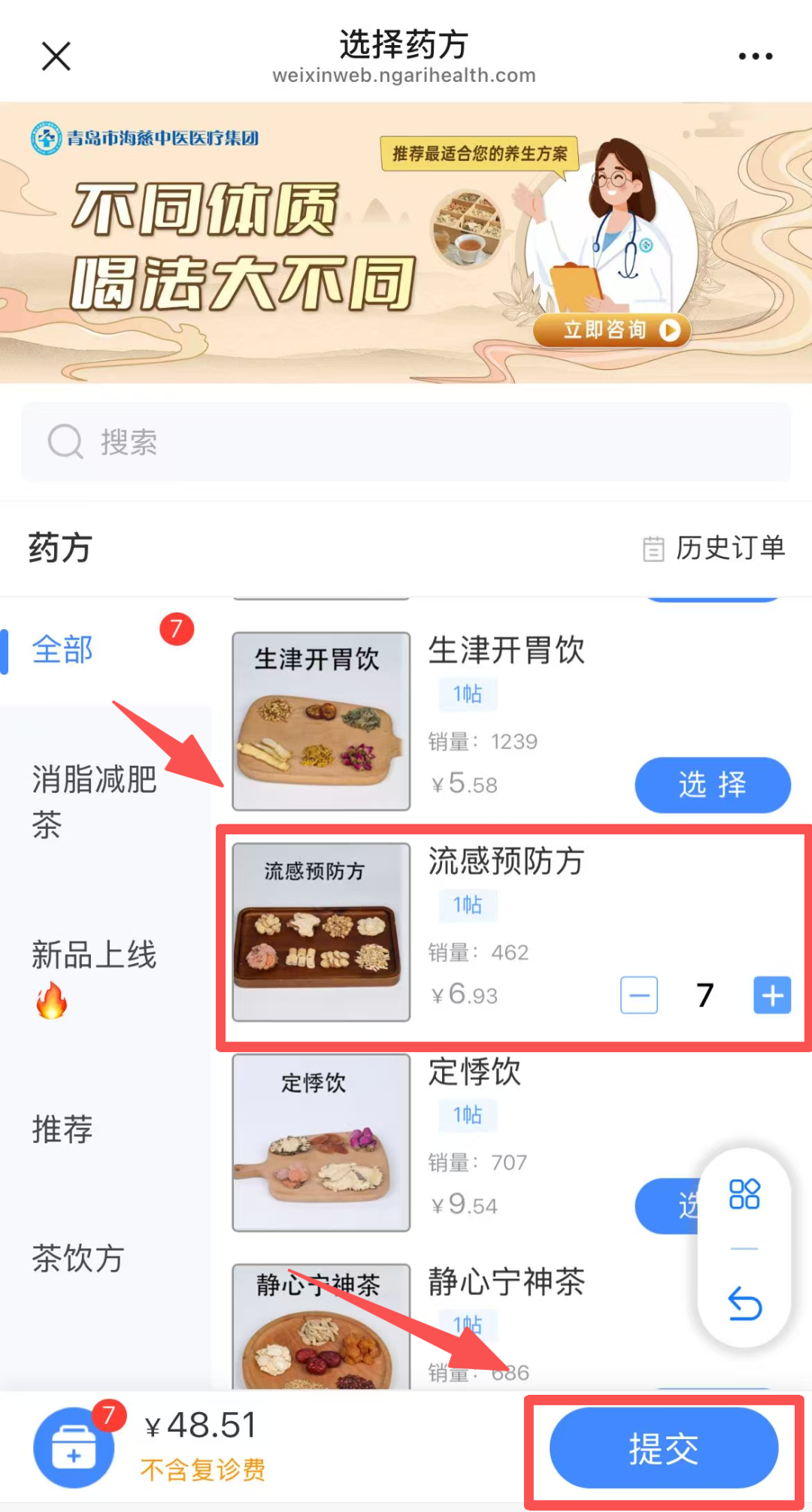Submit the order with 提交

point(663,1447)
